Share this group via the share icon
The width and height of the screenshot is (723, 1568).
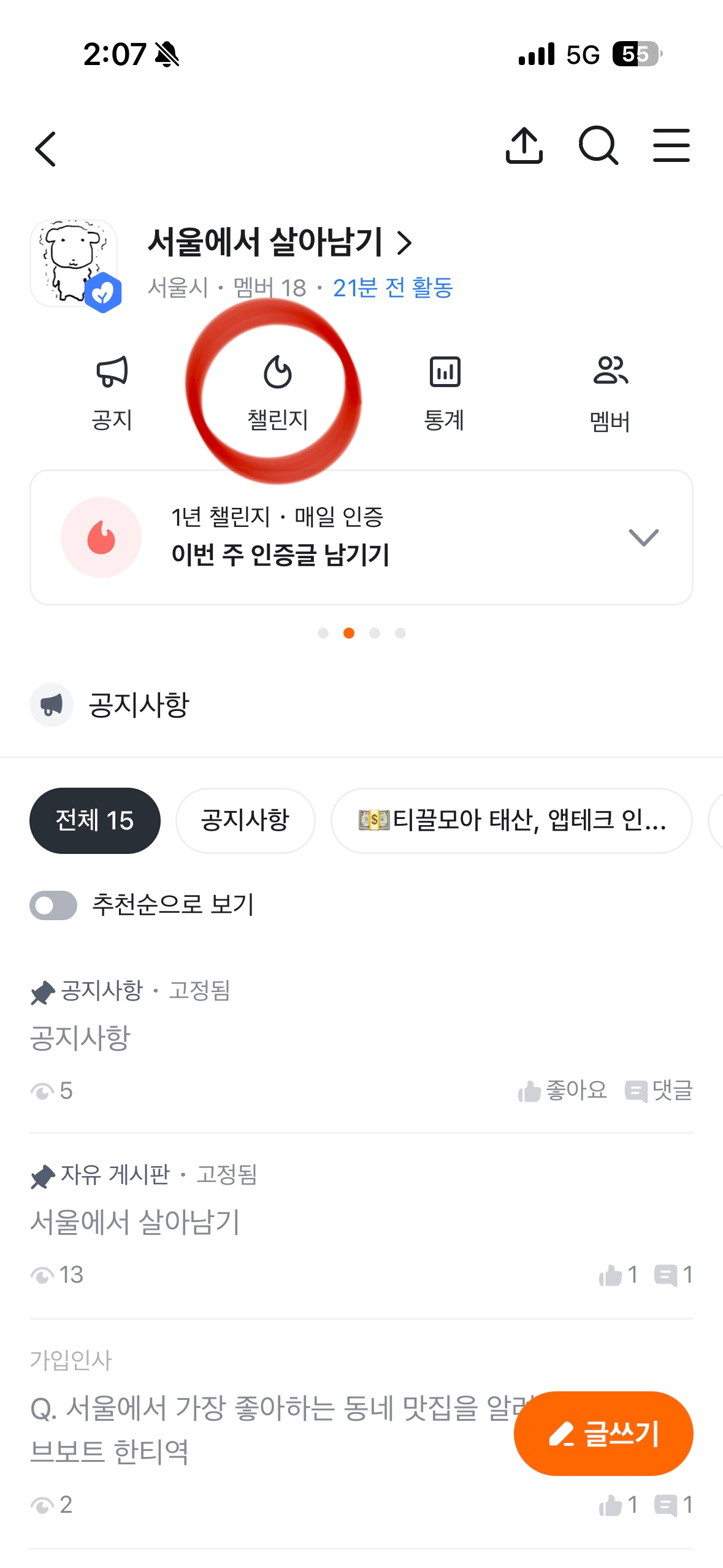click(524, 146)
